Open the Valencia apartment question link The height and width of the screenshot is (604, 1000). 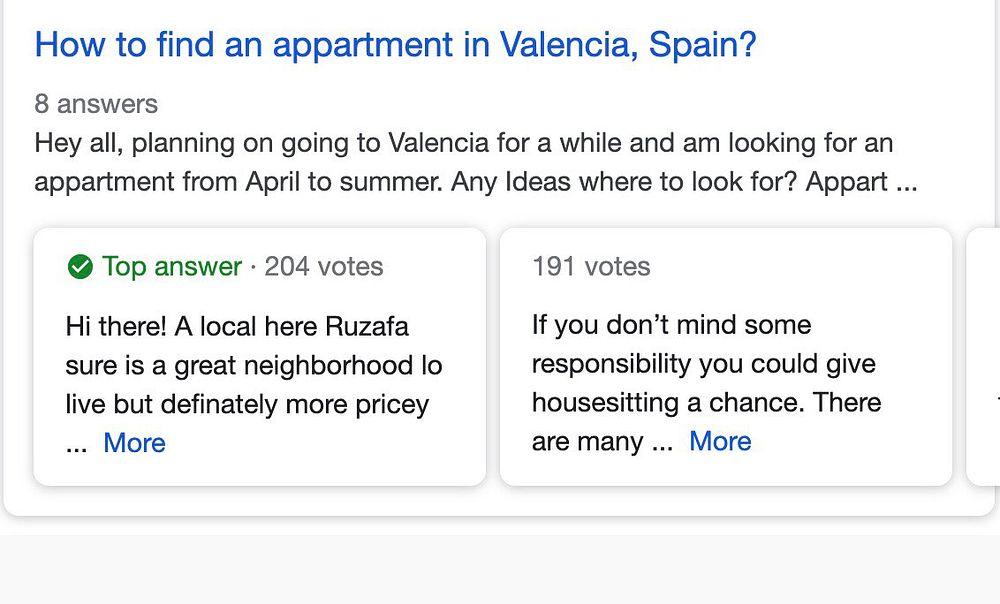(395, 45)
